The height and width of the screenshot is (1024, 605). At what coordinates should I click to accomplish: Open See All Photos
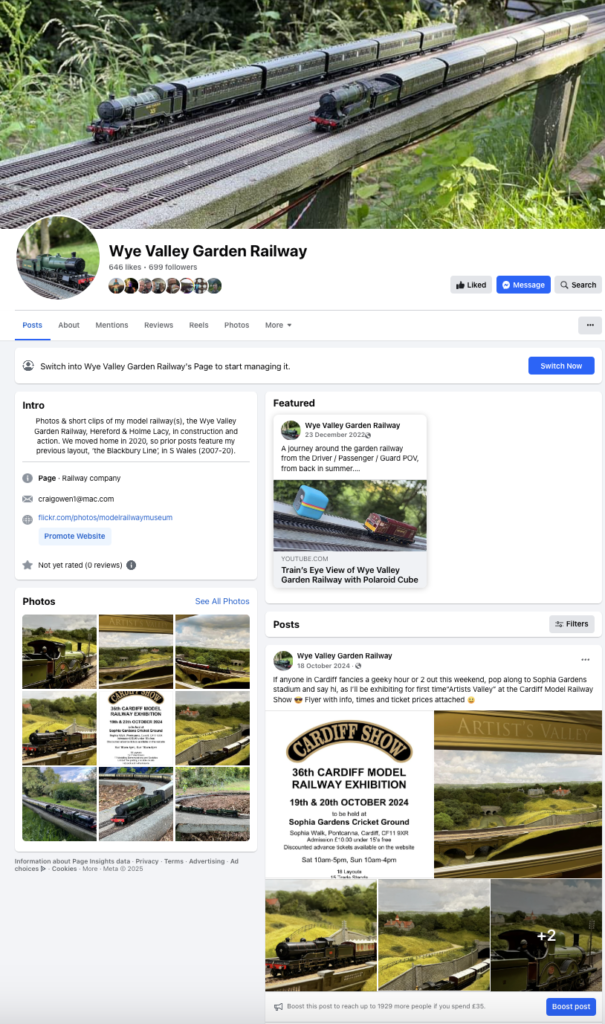pos(222,601)
